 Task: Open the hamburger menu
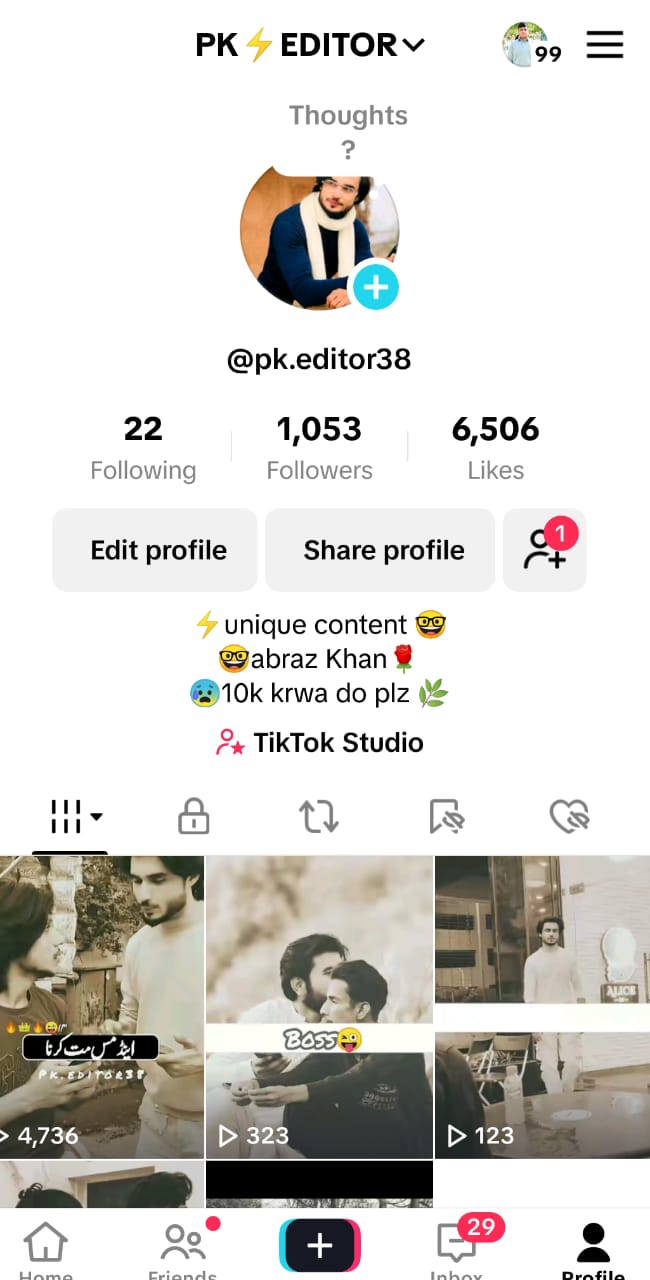(604, 45)
